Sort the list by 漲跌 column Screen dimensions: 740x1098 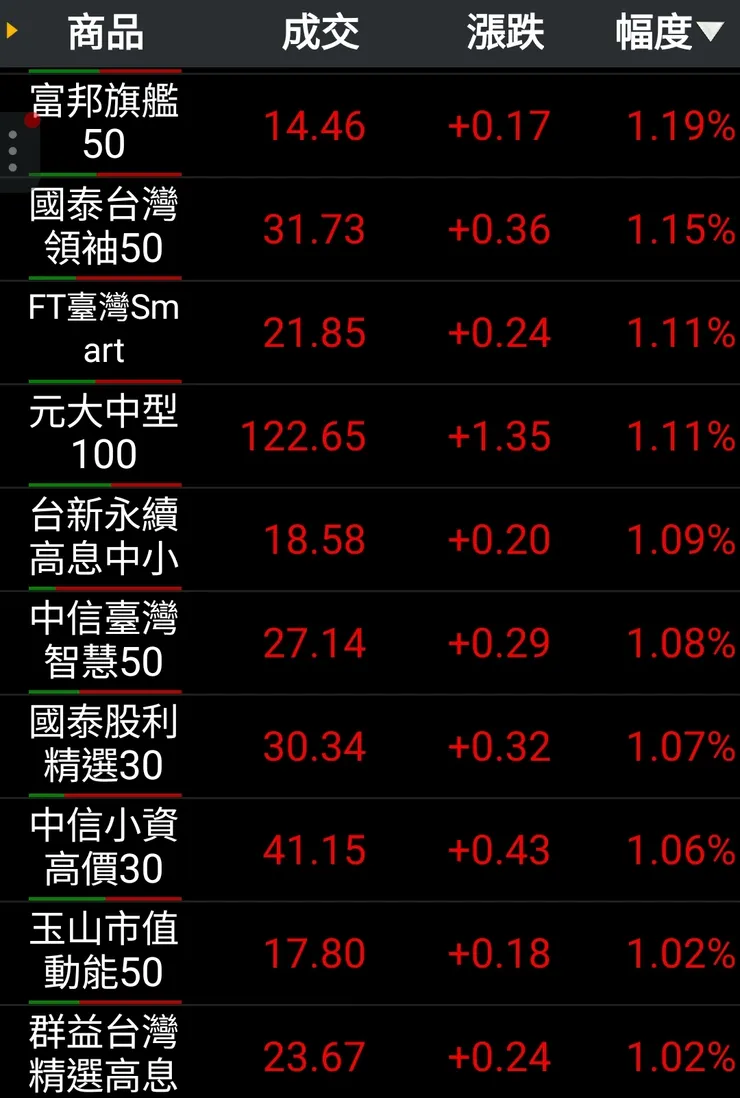(505, 33)
